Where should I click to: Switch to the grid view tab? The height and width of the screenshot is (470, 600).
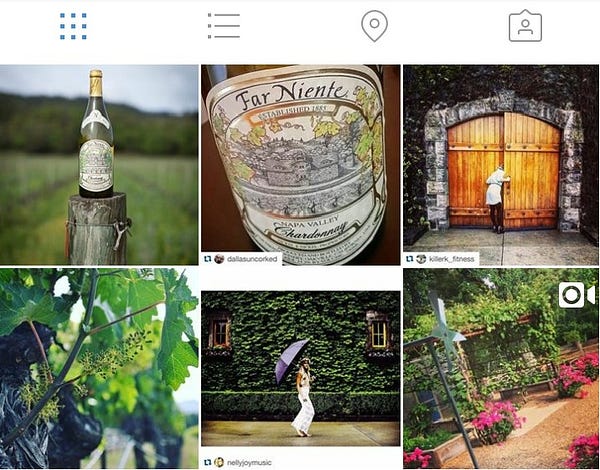click(x=73, y=26)
